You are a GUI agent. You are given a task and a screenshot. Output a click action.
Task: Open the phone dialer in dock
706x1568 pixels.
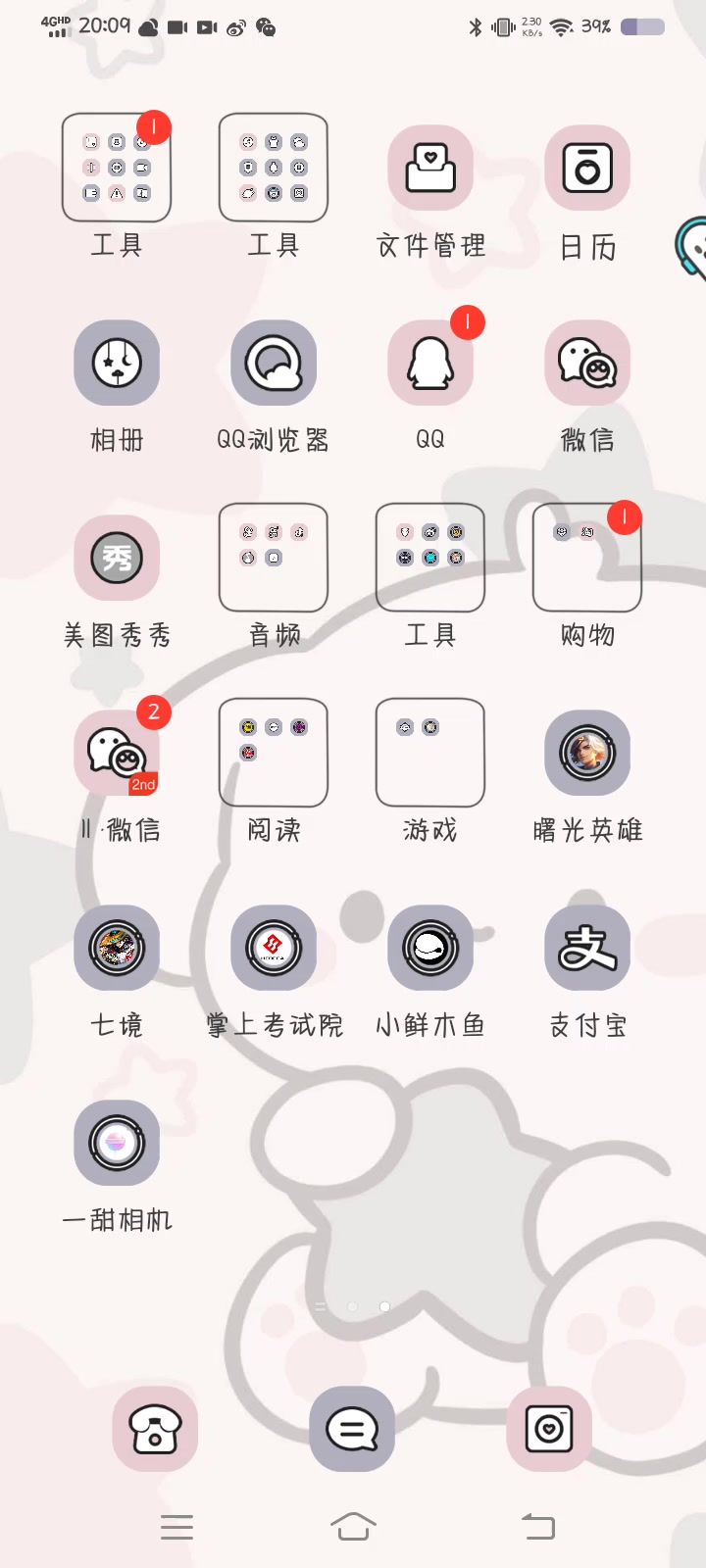[155, 1429]
